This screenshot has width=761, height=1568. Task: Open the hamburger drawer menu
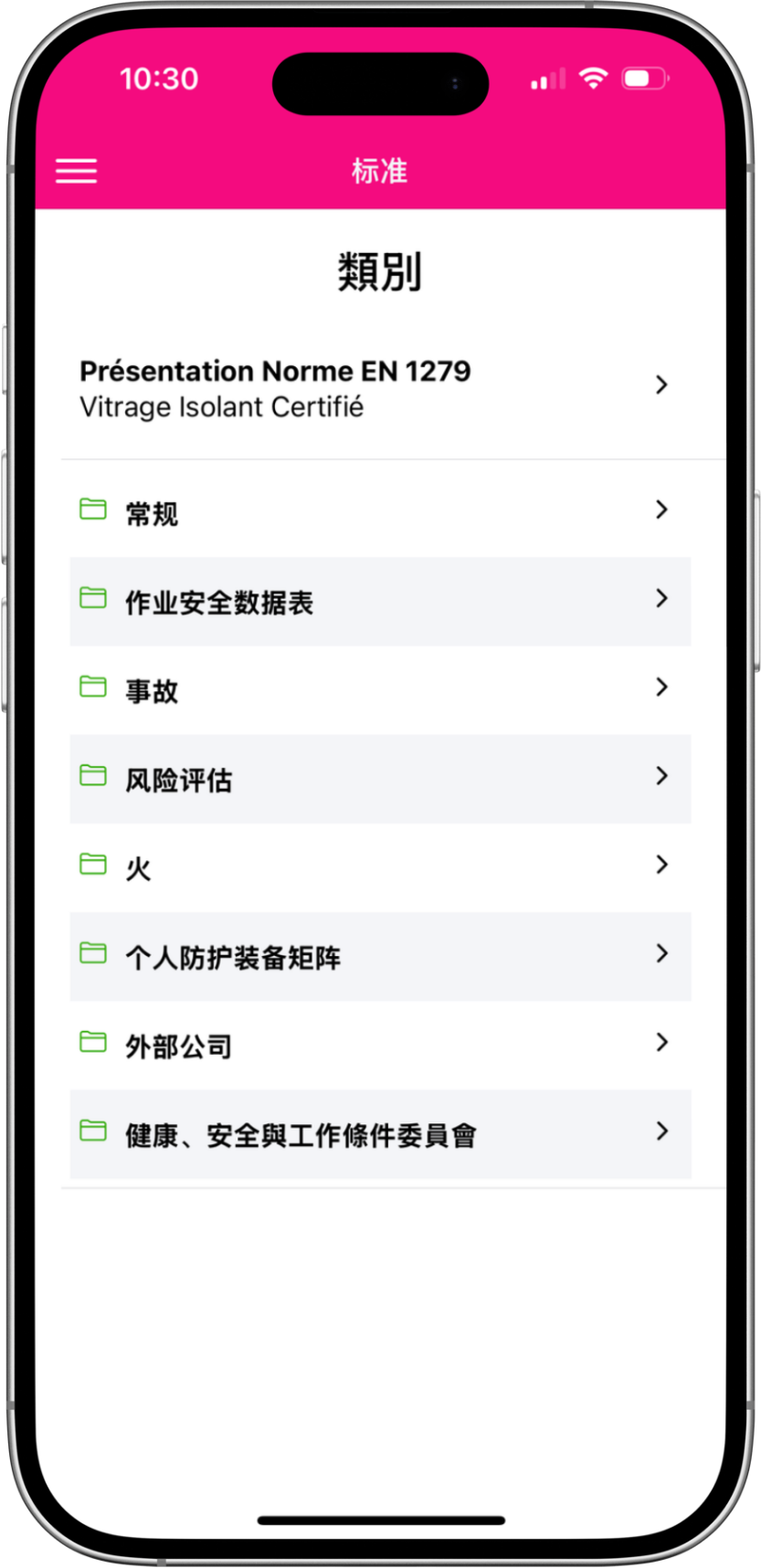[x=76, y=171]
